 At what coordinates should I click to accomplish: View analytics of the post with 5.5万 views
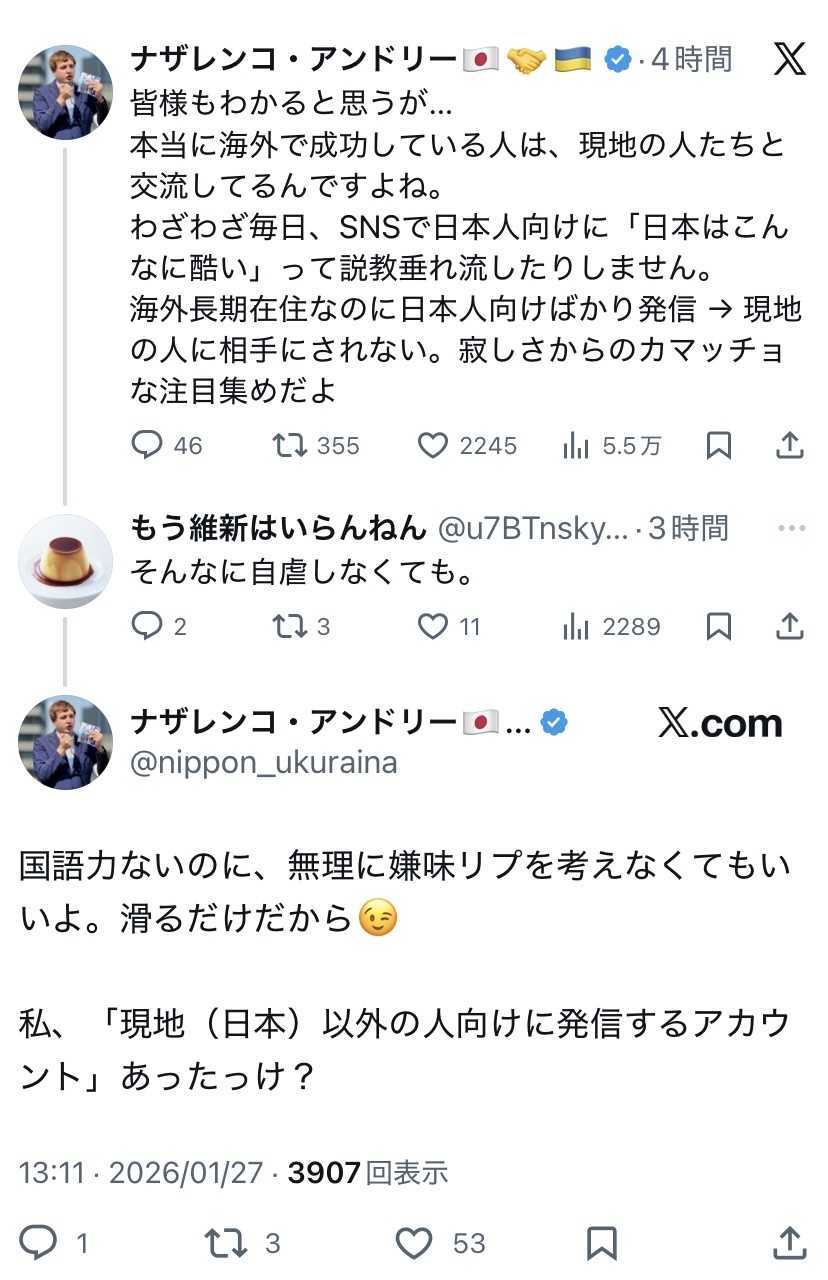[x=576, y=445]
